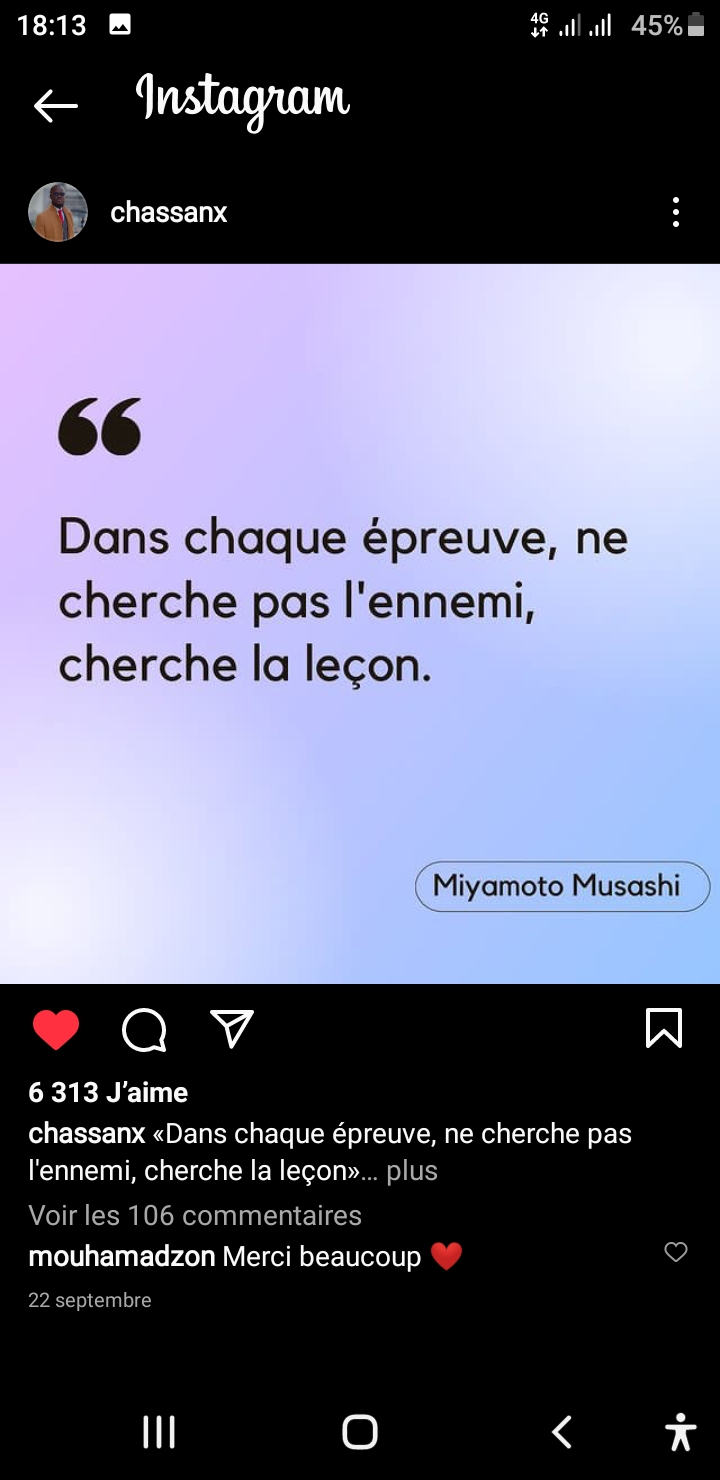The height and width of the screenshot is (1480, 720).
Task: Share the post with the paper plane
Action: (x=232, y=1029)
